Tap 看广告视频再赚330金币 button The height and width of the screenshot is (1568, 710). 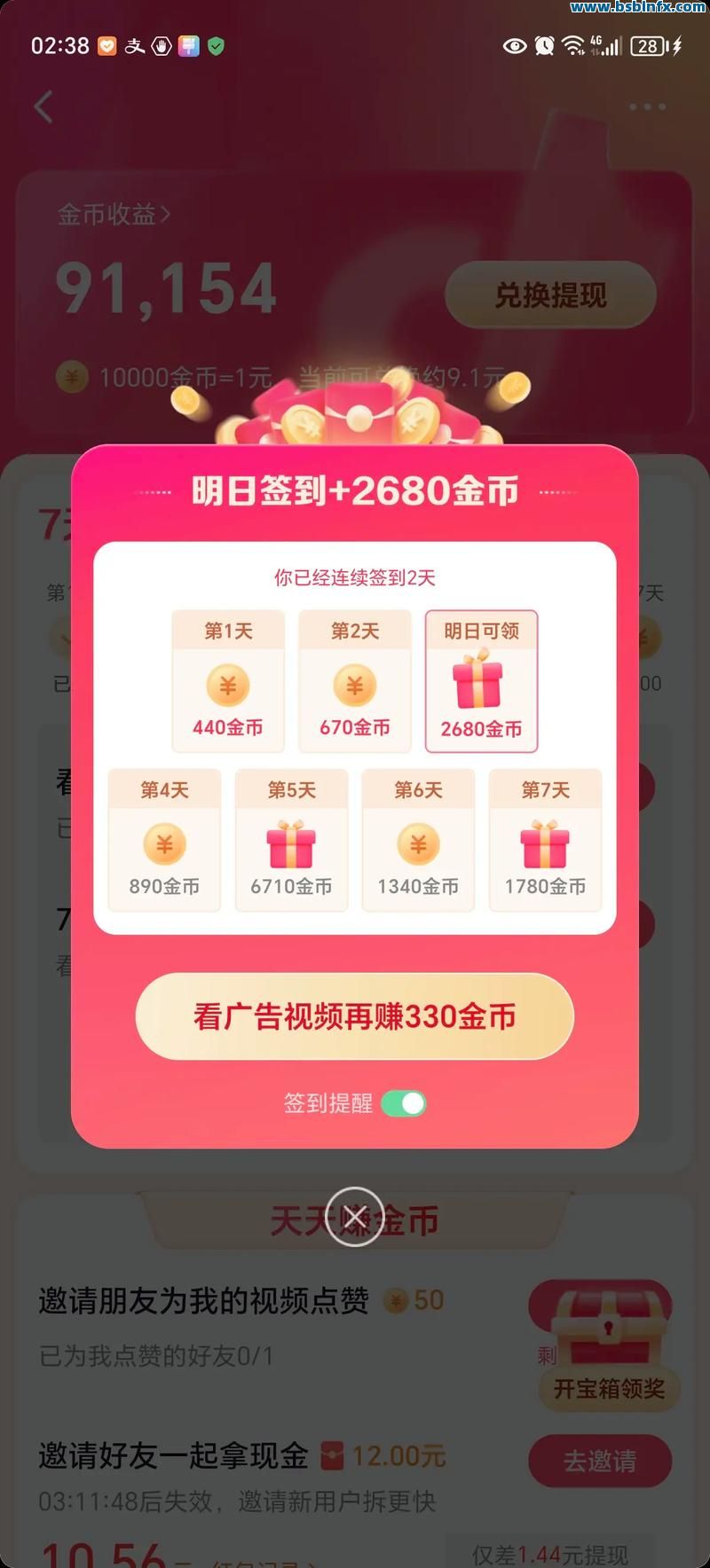click(354, 1016)
